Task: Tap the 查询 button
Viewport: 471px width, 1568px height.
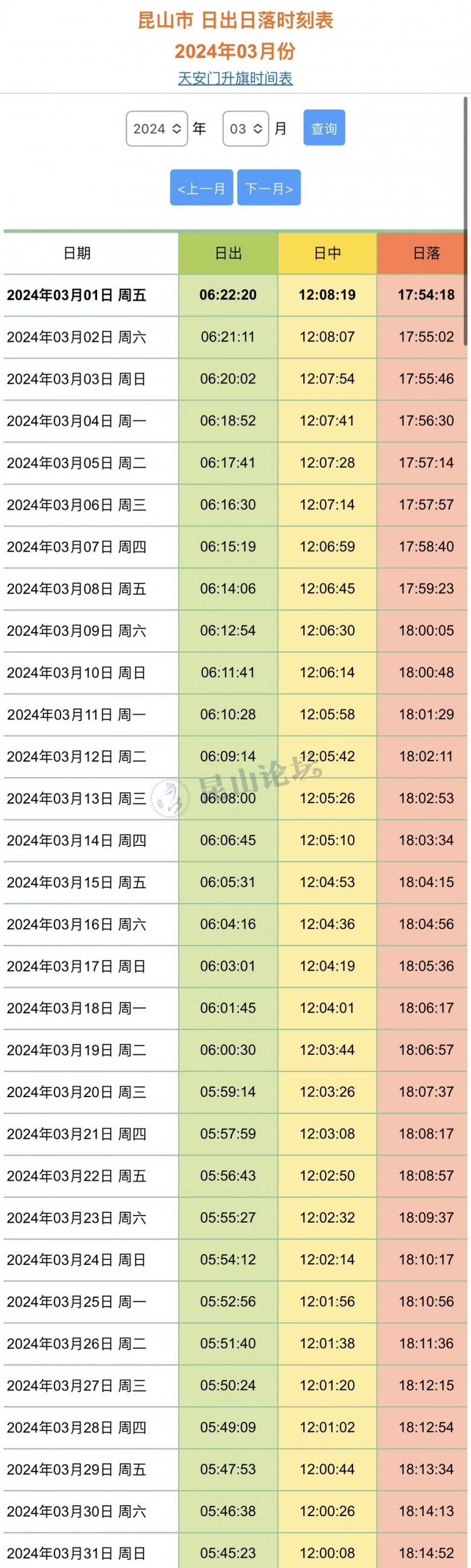Action: point(324,128)
